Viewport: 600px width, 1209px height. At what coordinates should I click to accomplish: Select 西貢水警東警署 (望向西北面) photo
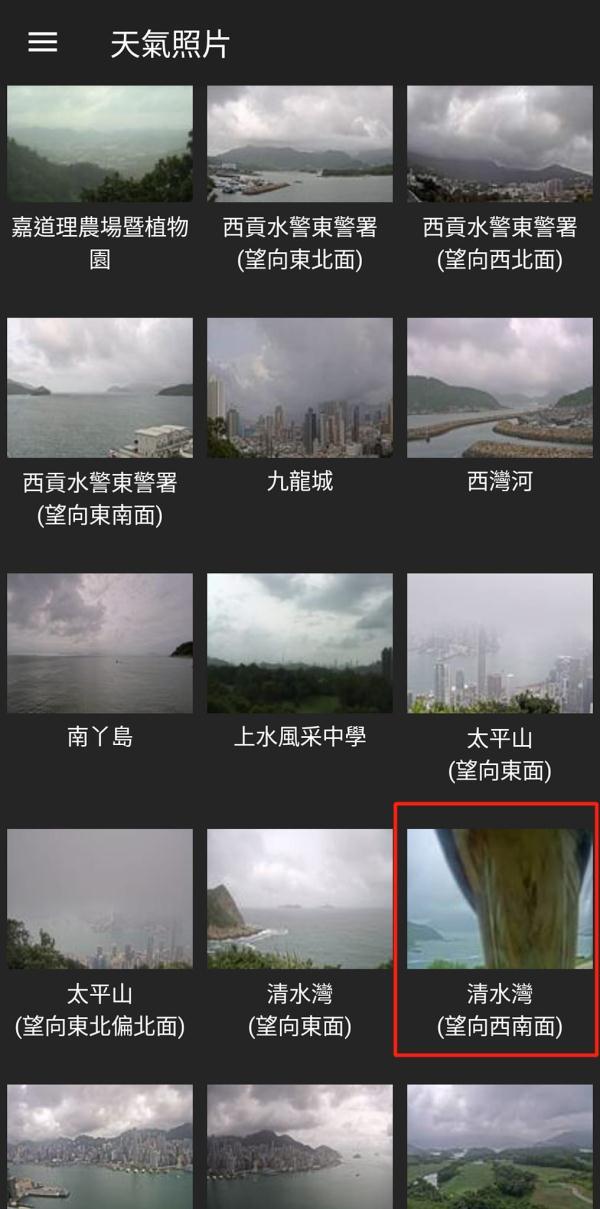point(500,144)
